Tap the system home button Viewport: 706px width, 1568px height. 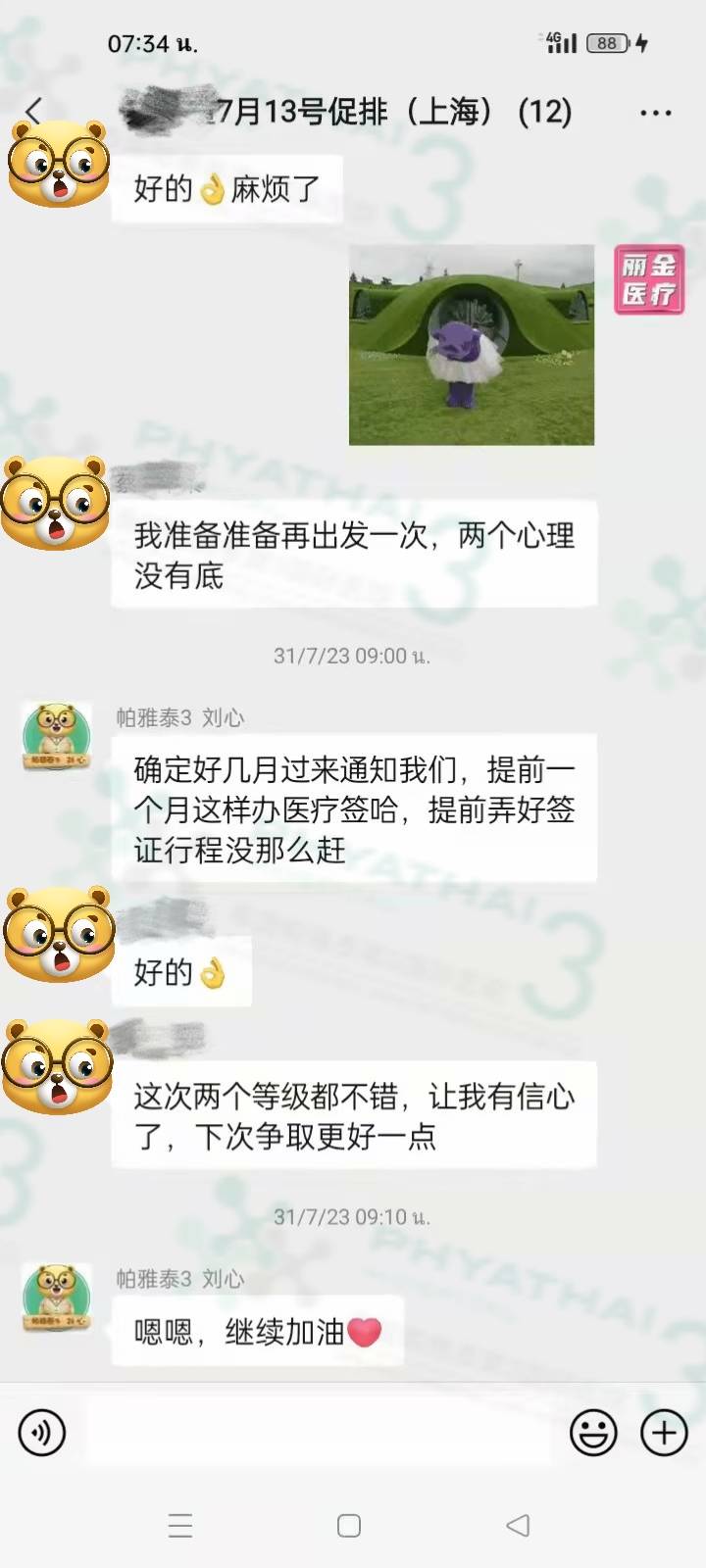point(349,1526)
